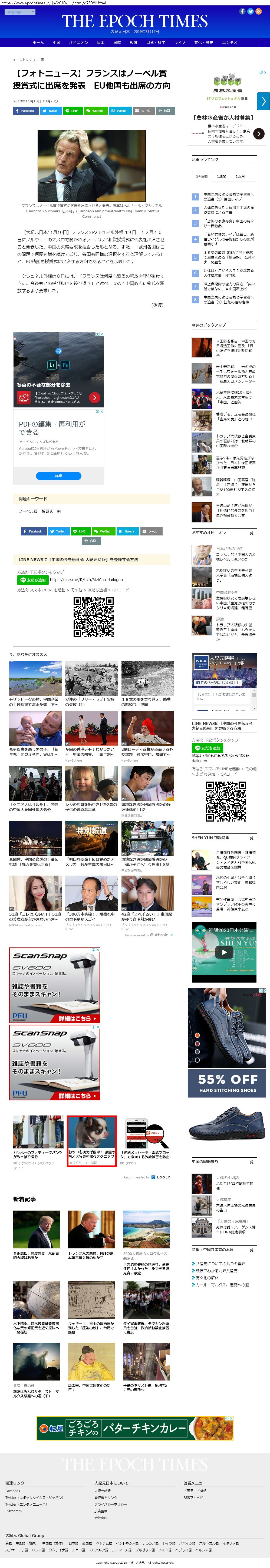
Task: Share via the top はてな Hatena button
Action: (120, 111)
